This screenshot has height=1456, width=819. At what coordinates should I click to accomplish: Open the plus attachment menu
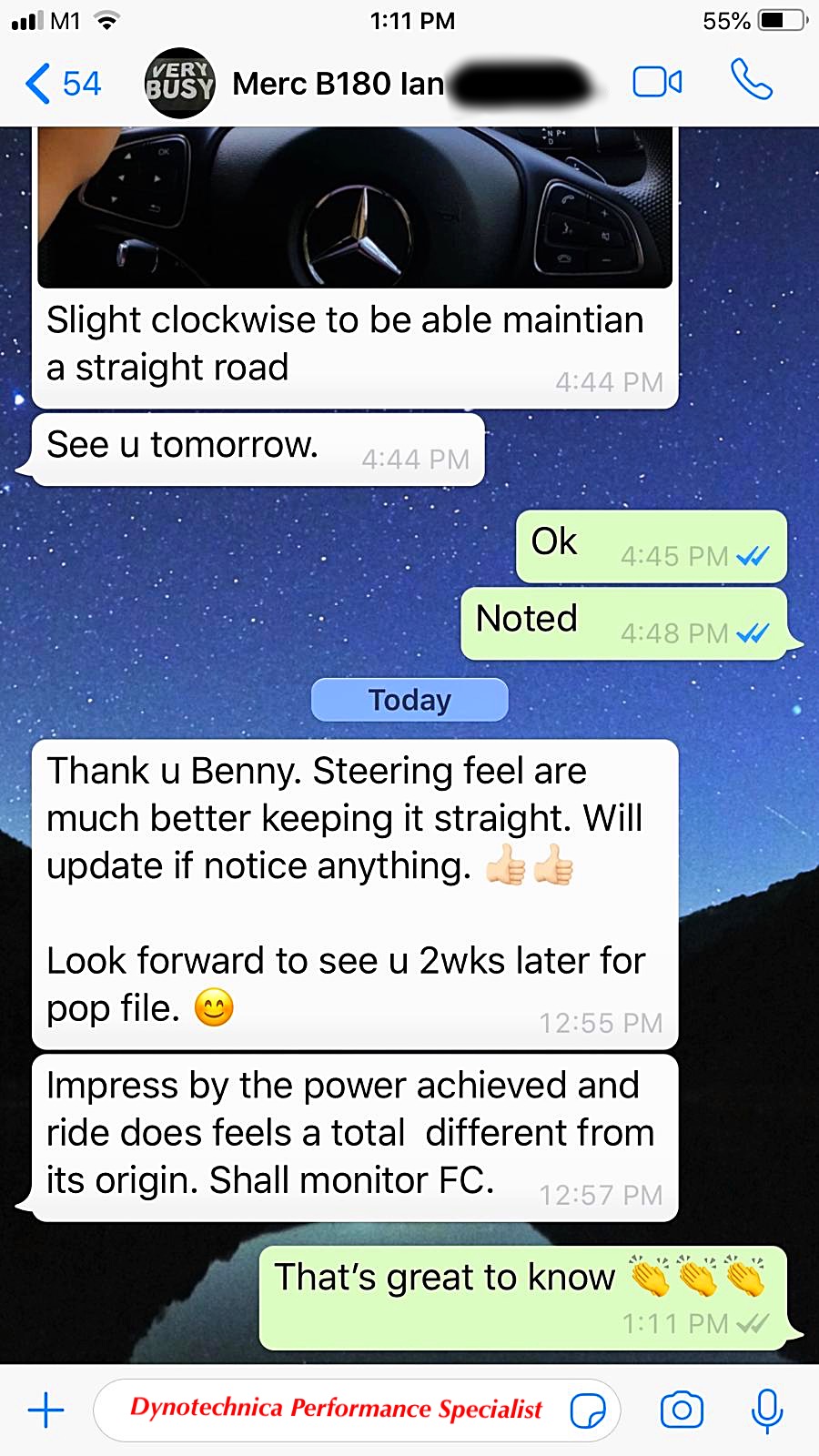45,1410
